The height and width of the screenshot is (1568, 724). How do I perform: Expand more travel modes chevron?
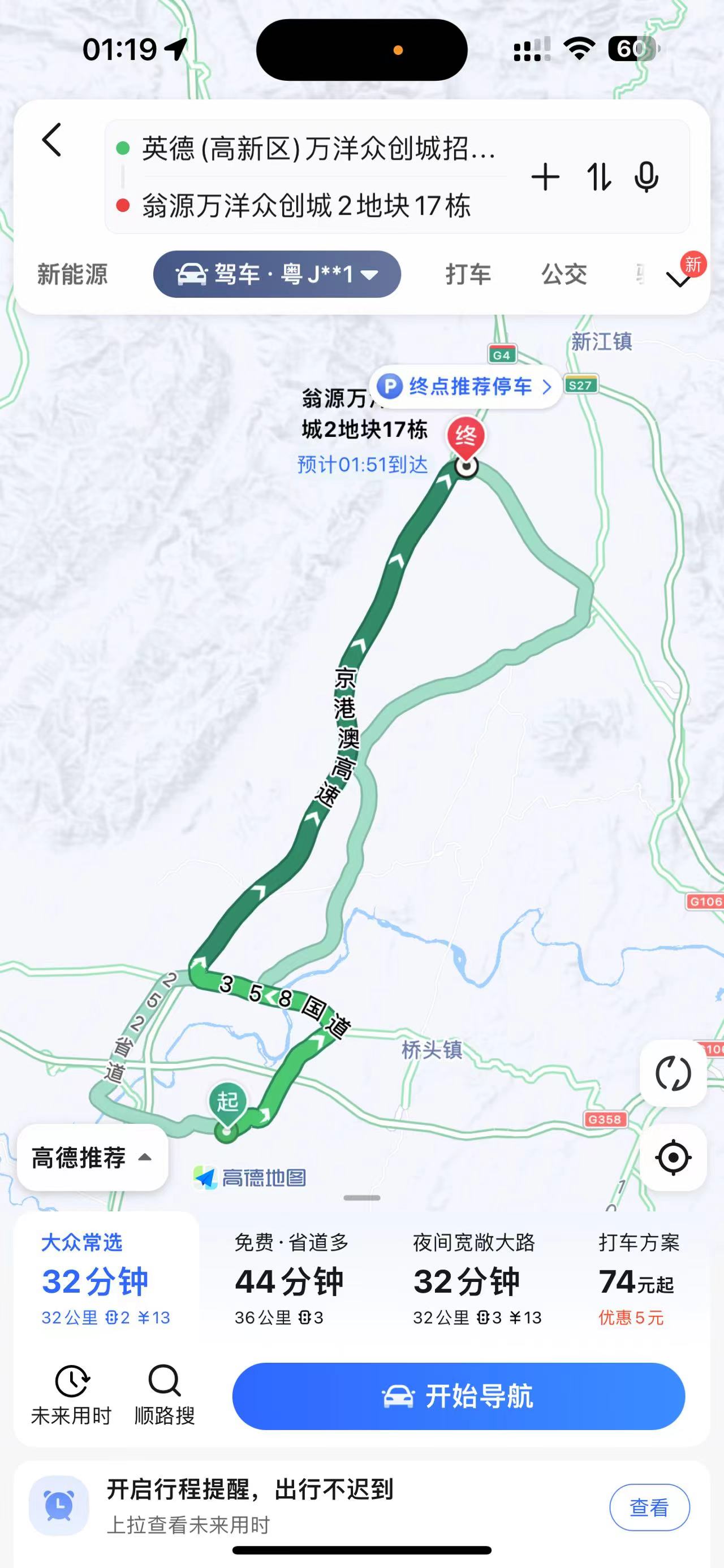point(678,279)
